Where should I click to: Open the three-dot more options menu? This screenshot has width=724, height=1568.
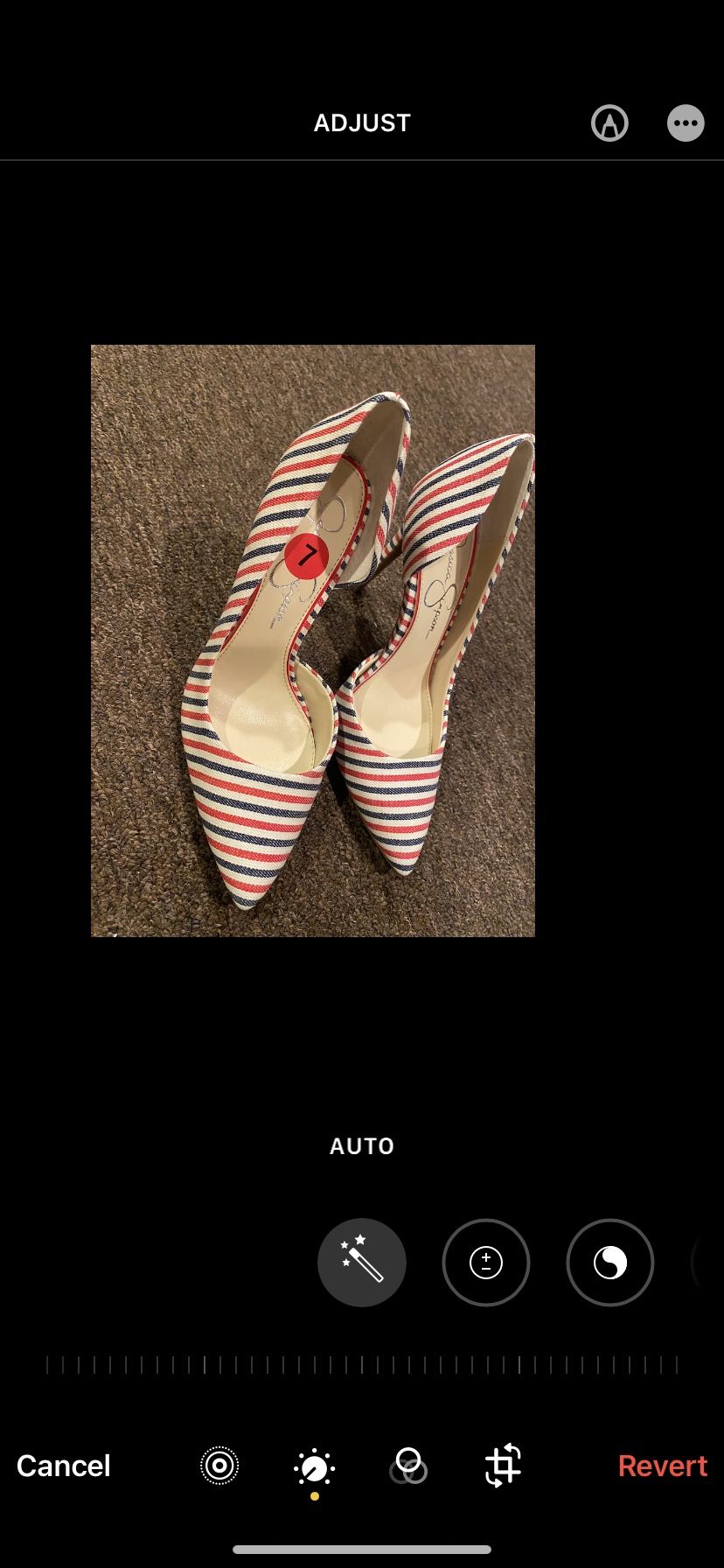685,122
